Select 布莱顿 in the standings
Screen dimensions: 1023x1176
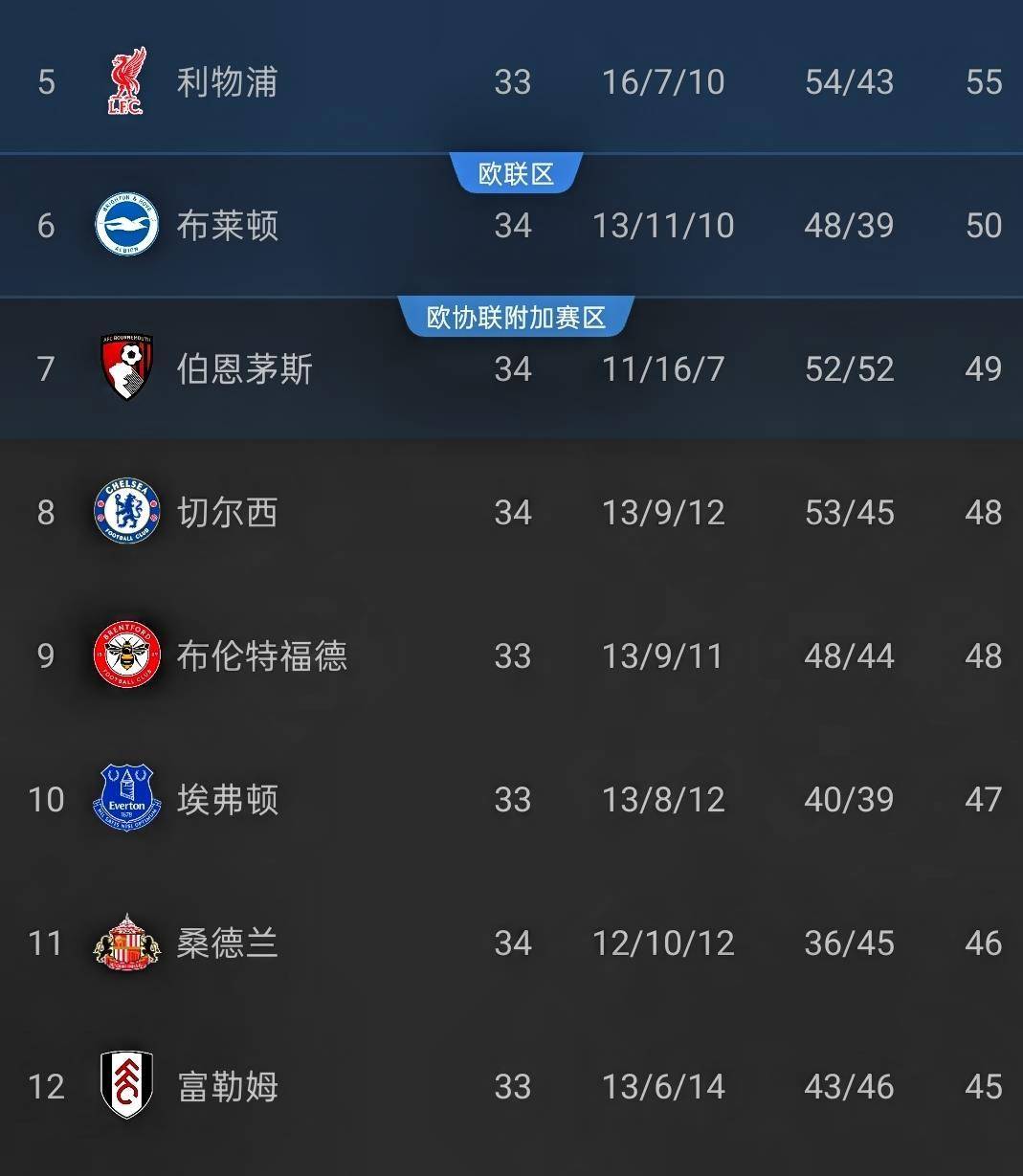pyautogui.click(x=228, y=226)
